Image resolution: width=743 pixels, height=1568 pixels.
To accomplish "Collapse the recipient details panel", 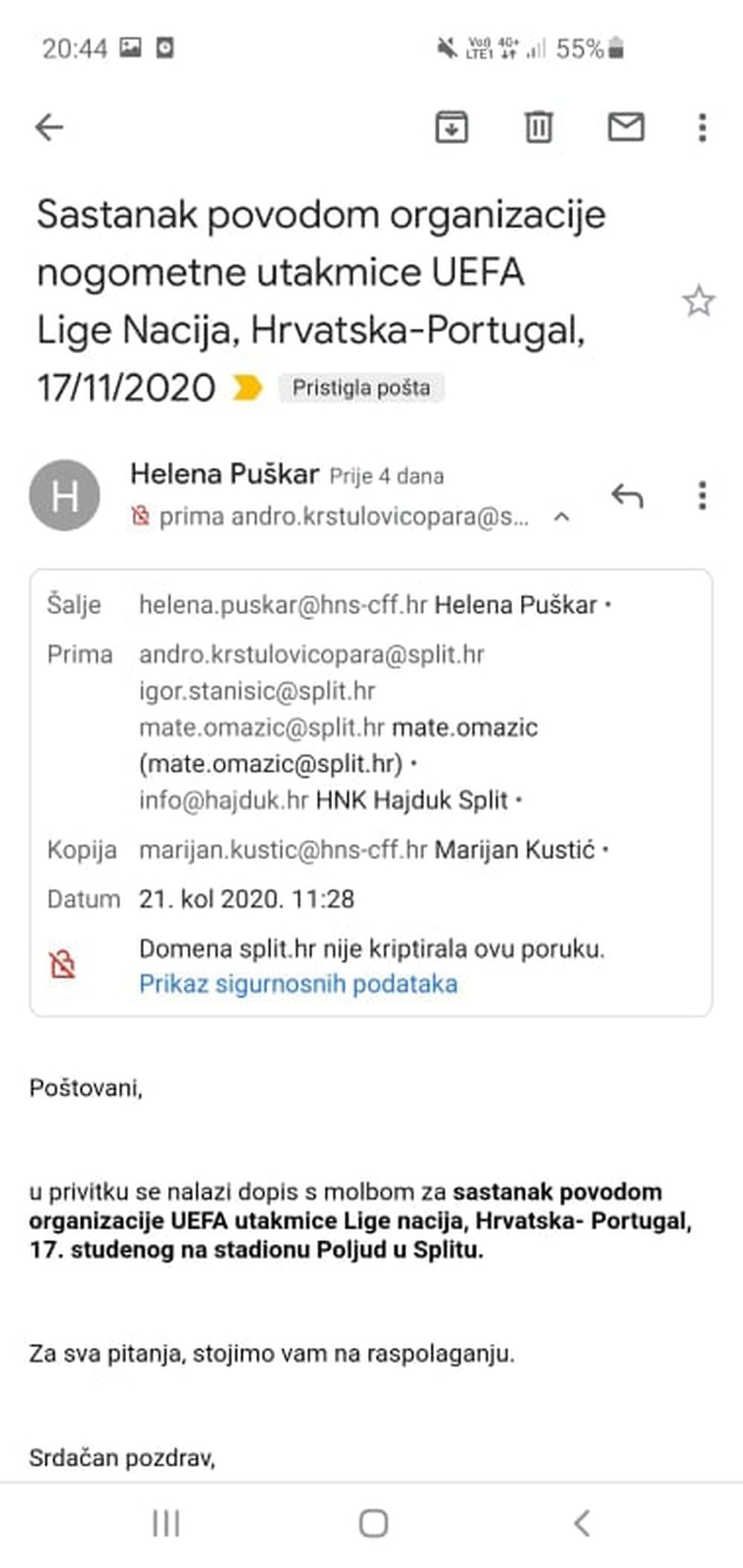I will [562, 517].
